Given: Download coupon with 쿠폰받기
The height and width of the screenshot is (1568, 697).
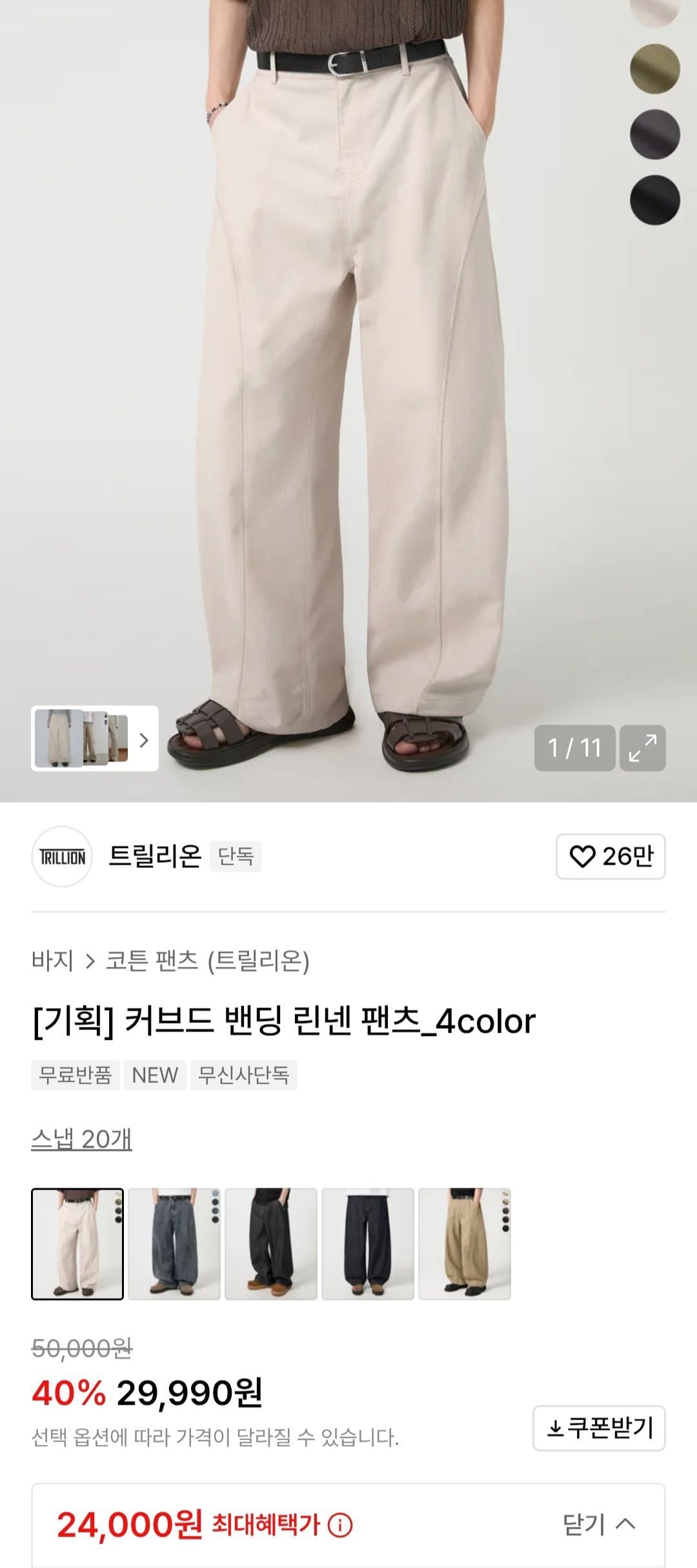Looking at the screenshot, I should 599,1428.
